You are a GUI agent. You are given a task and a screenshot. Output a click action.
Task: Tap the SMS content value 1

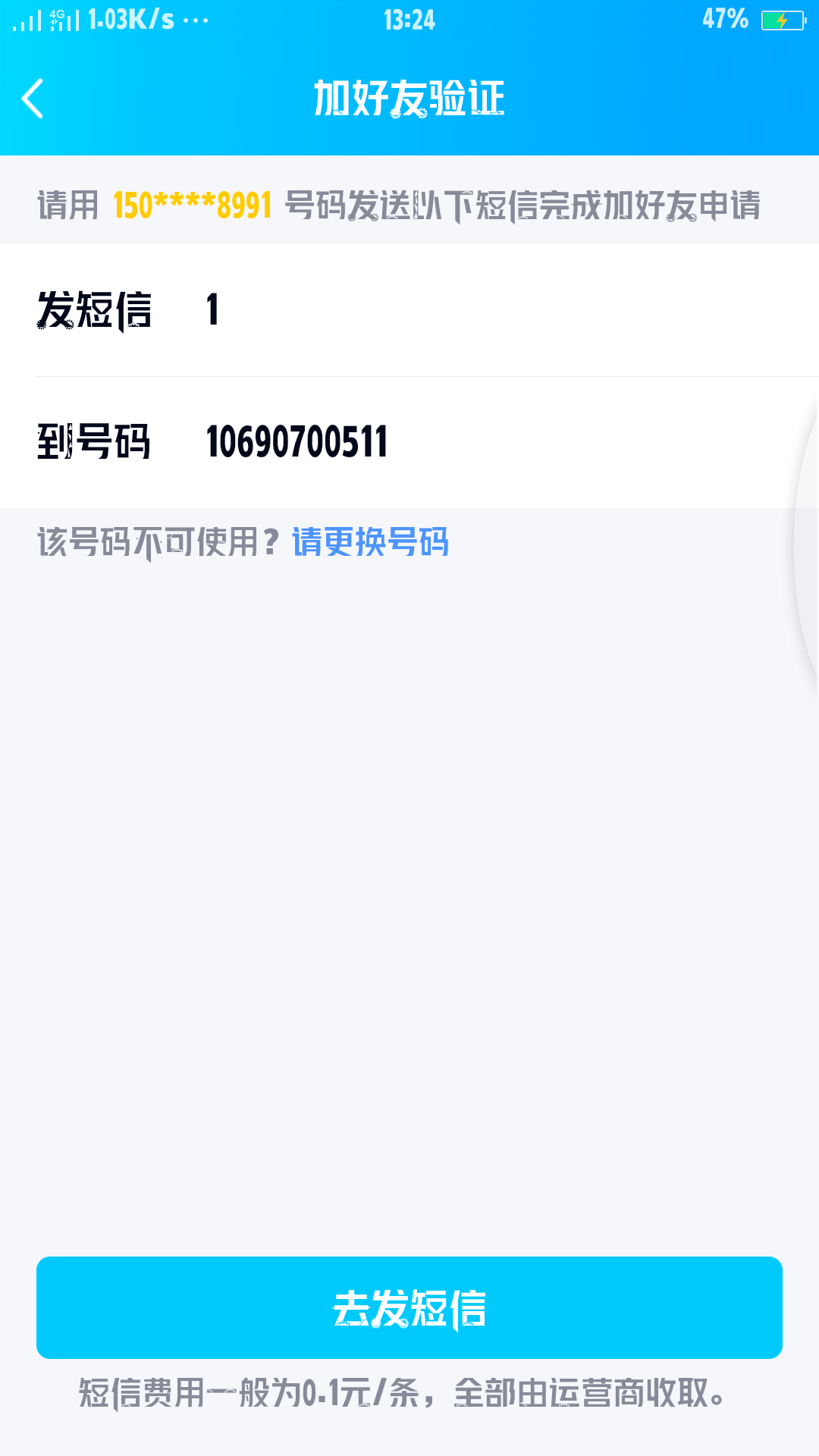[x=212, y=312]
